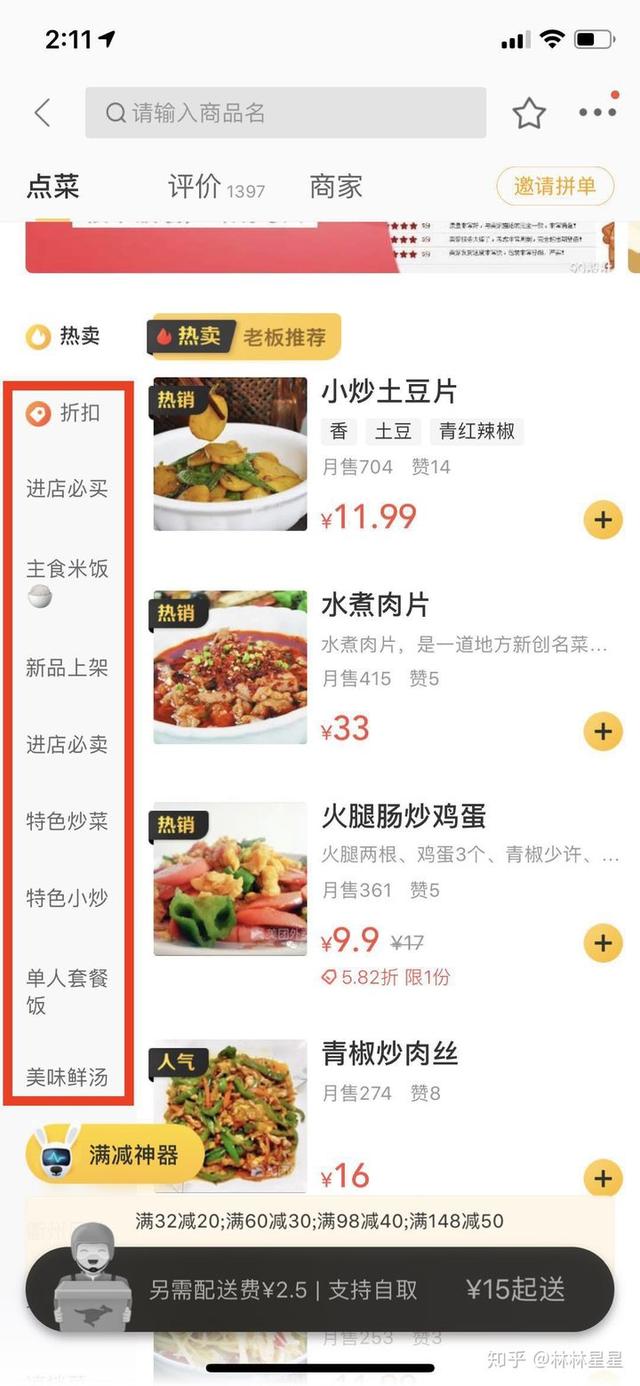Add 火腿肠炒鸡蛋 to the cart
Image resolution: width=640 pixels, height=1386 pixels.
pyautogui.click(x=602, y=942)
